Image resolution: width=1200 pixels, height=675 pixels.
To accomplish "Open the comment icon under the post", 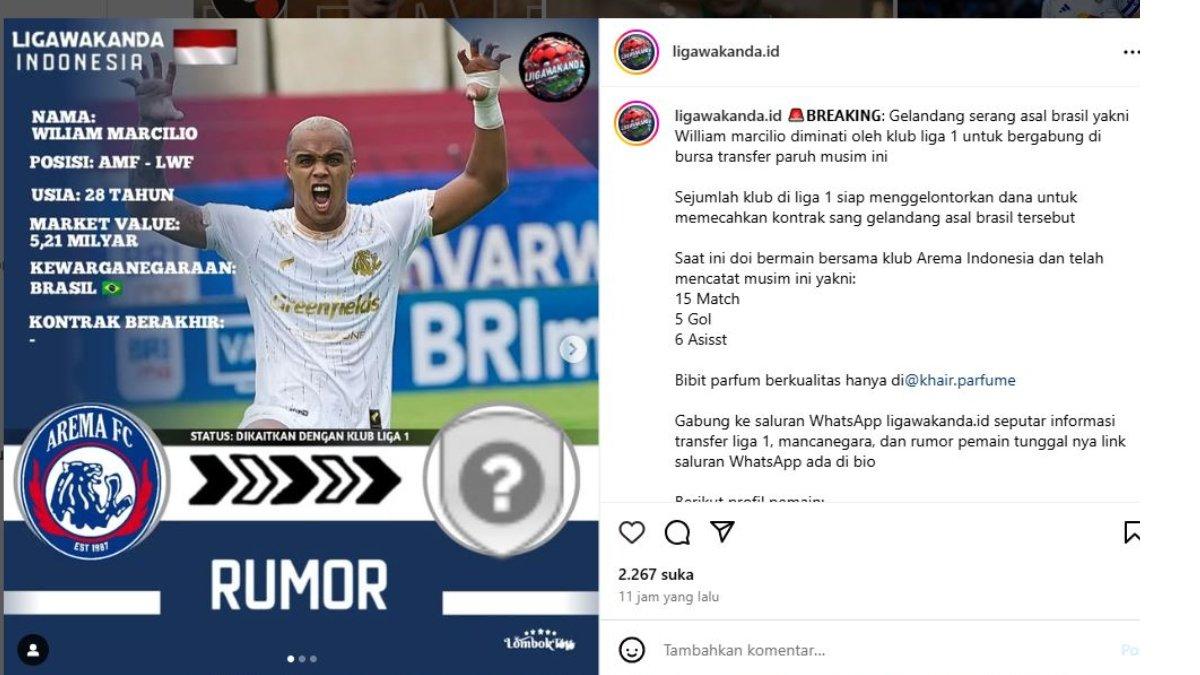I will pos(677,532).
